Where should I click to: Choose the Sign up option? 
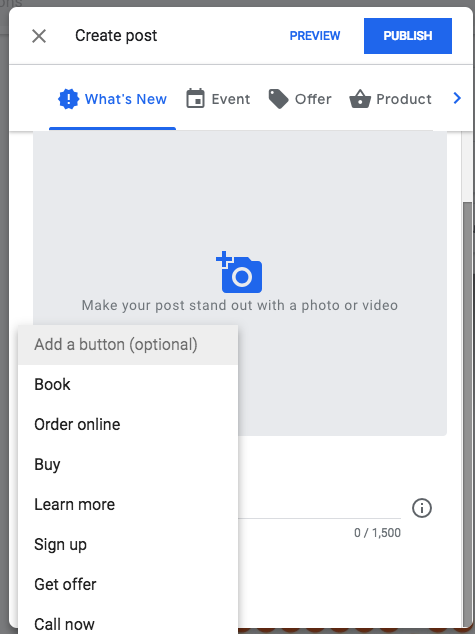click(128, 545)
